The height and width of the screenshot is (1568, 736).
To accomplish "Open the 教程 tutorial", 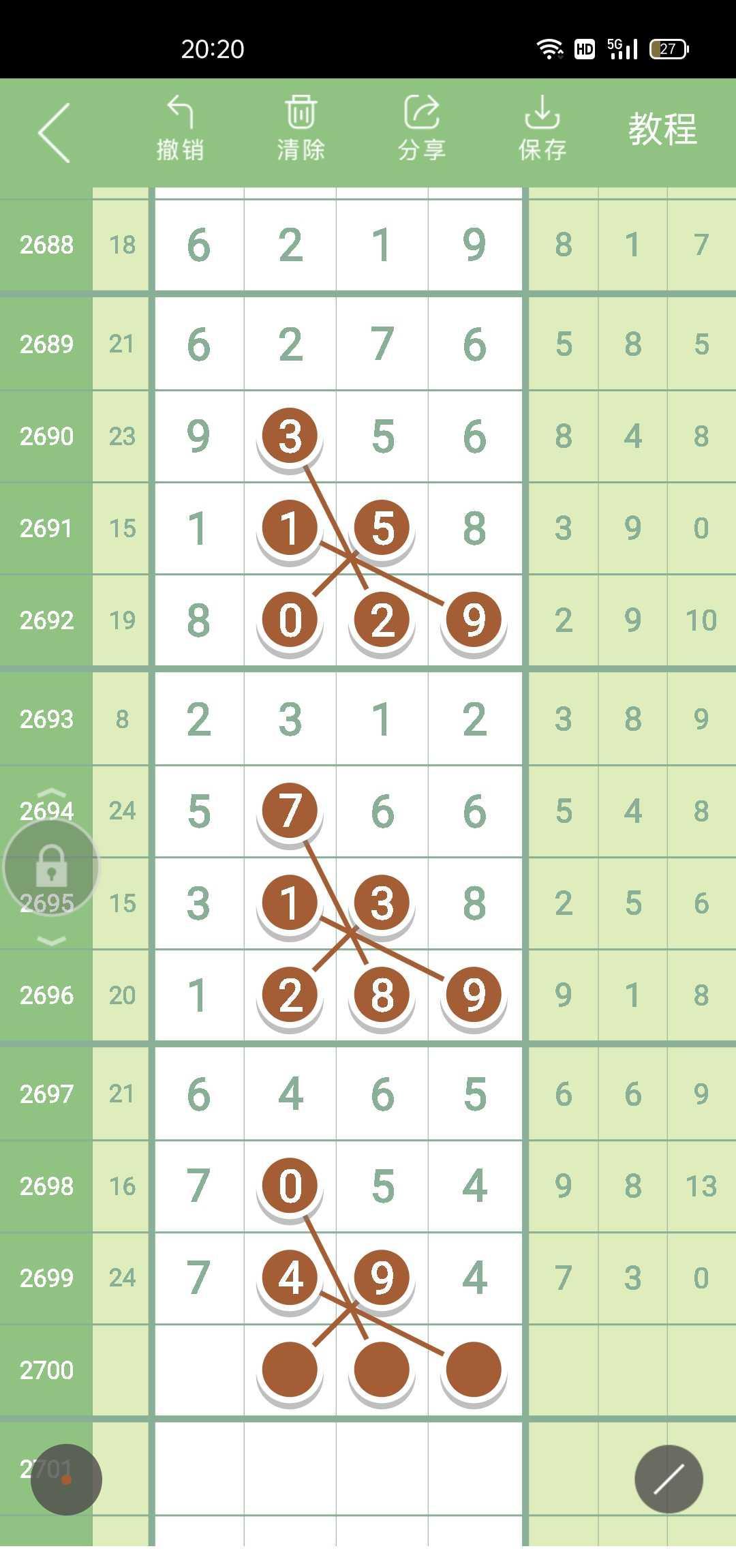I will [662, 130].
